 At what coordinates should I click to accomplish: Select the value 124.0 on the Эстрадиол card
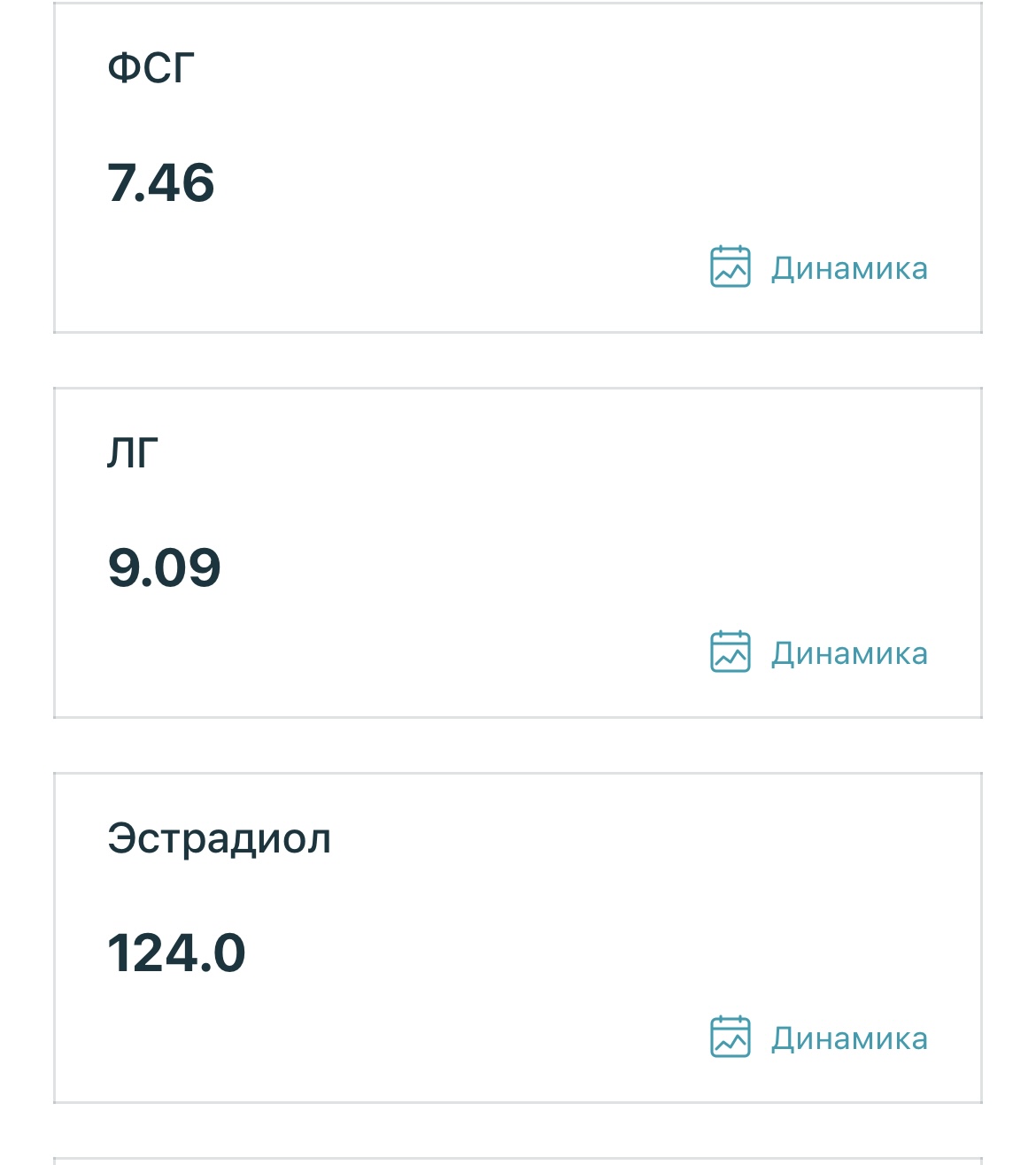pyautogui.click(x=178, y=951)
